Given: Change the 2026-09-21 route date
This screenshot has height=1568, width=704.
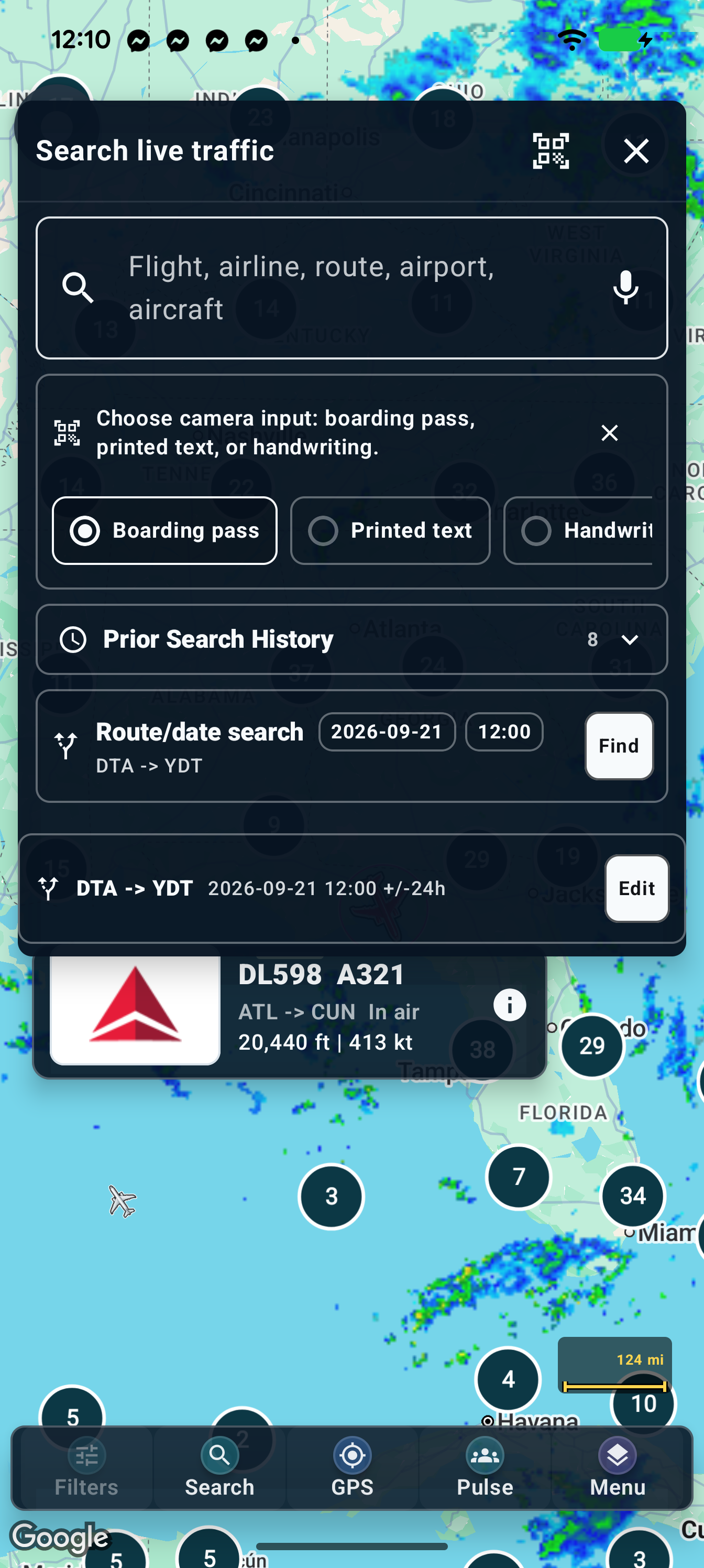Looking at the screenshot, I should [387, 732].
